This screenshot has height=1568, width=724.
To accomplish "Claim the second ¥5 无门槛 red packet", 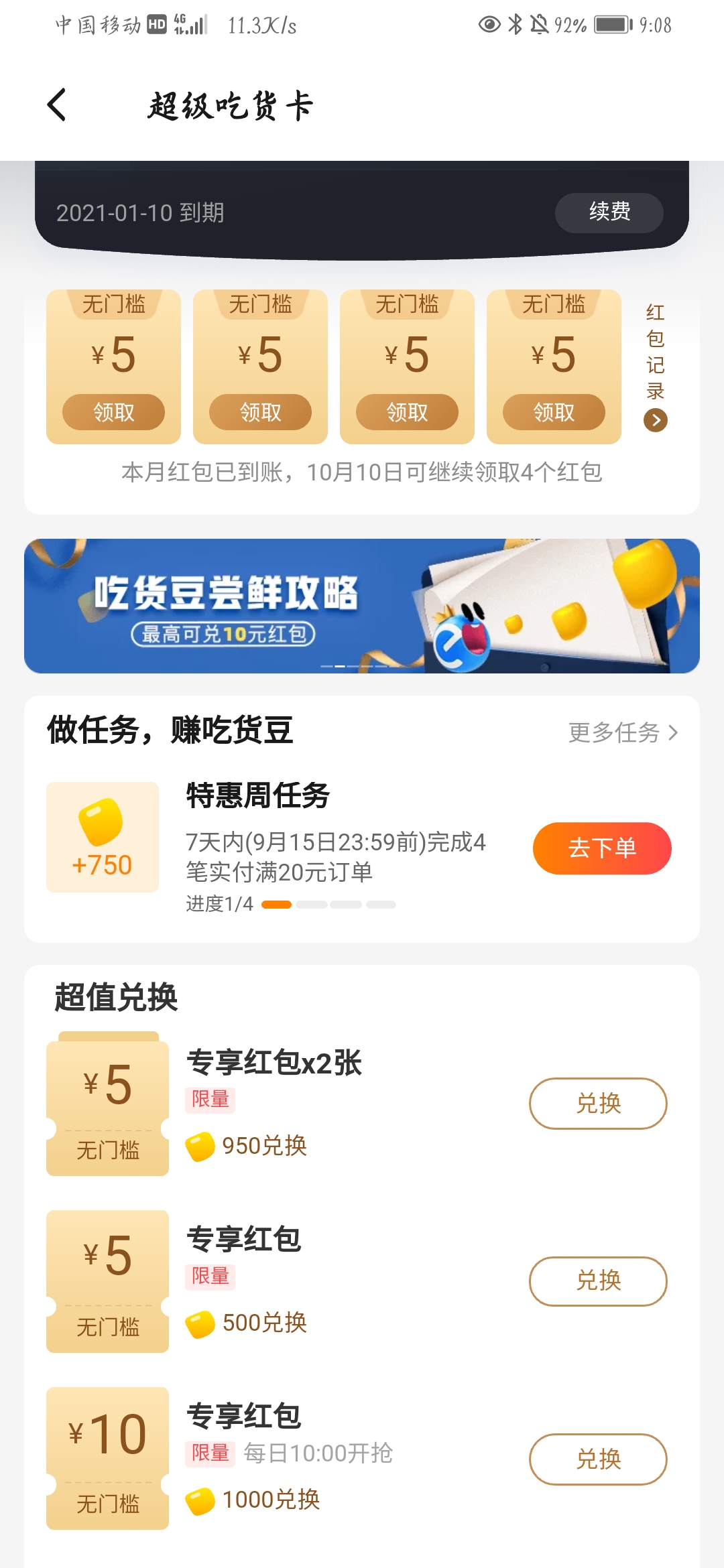I will point(260,412).
